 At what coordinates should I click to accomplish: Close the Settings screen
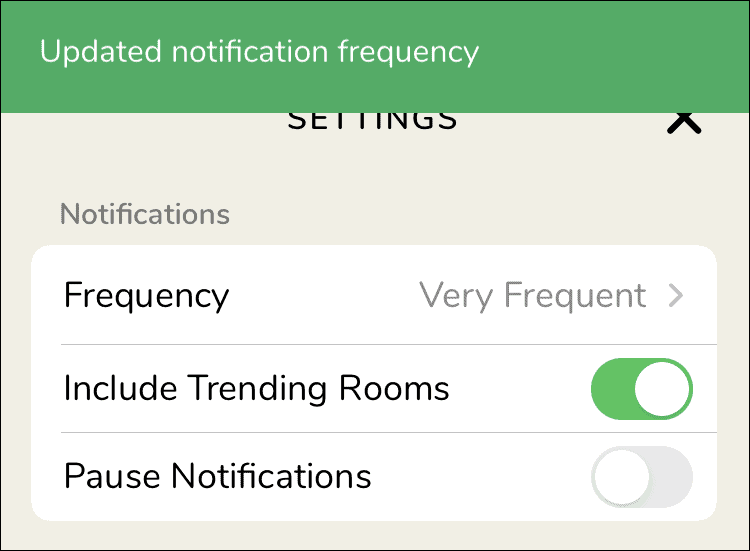[684, 122]
